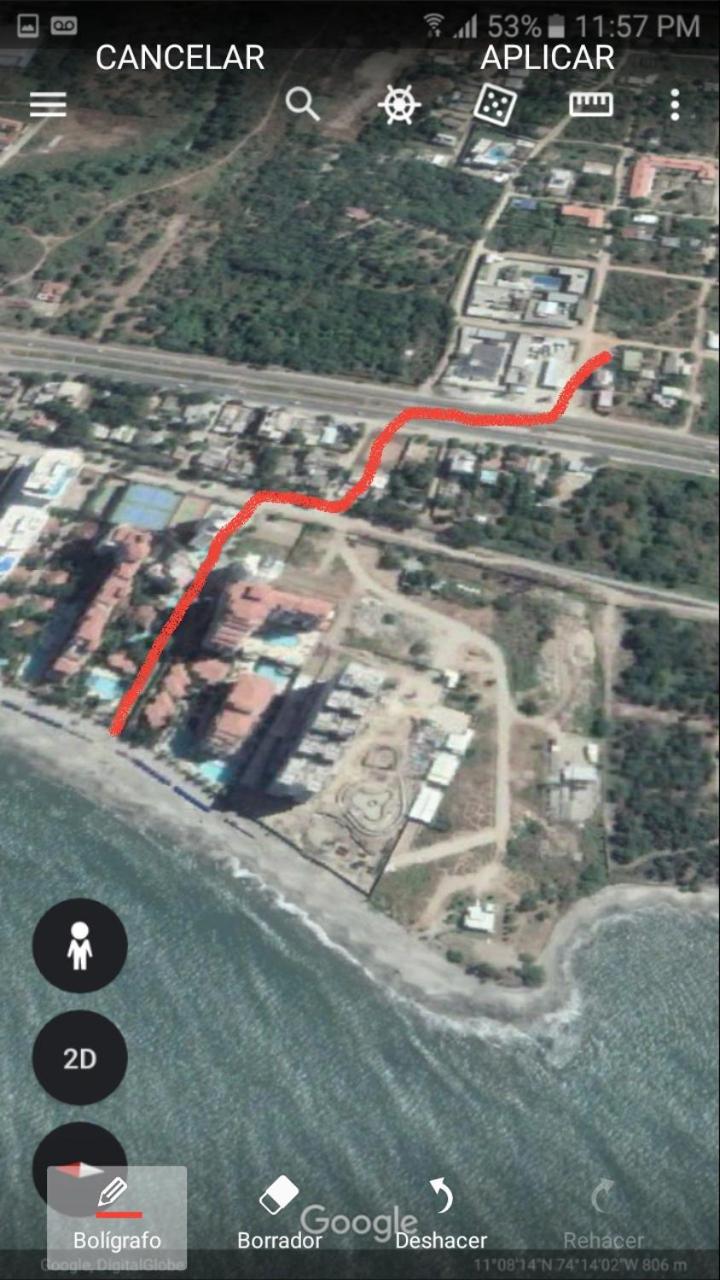Tap CANCELAR to discard the drawing
The image size is (720, 1280).
(x=180, y=57)
